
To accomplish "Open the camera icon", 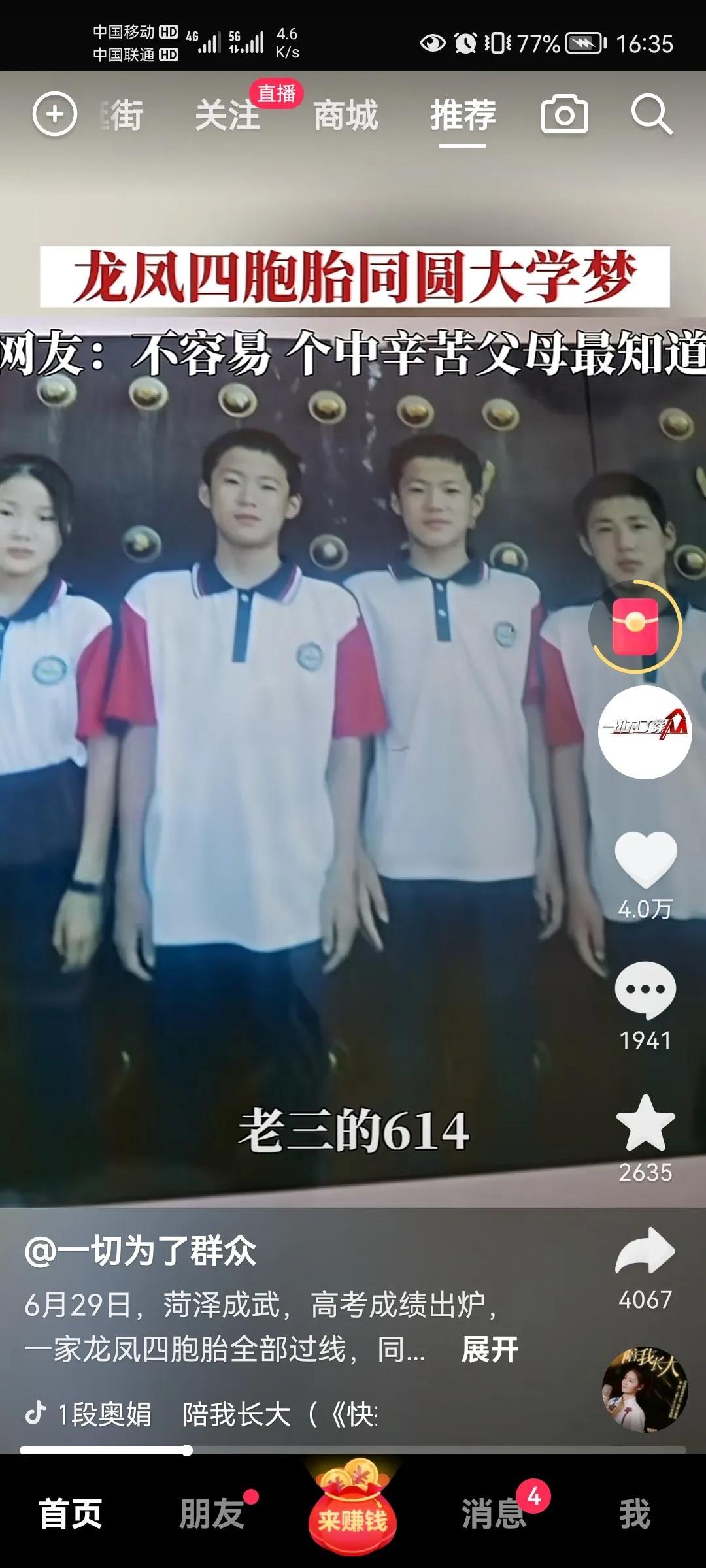I will [564, 115].
